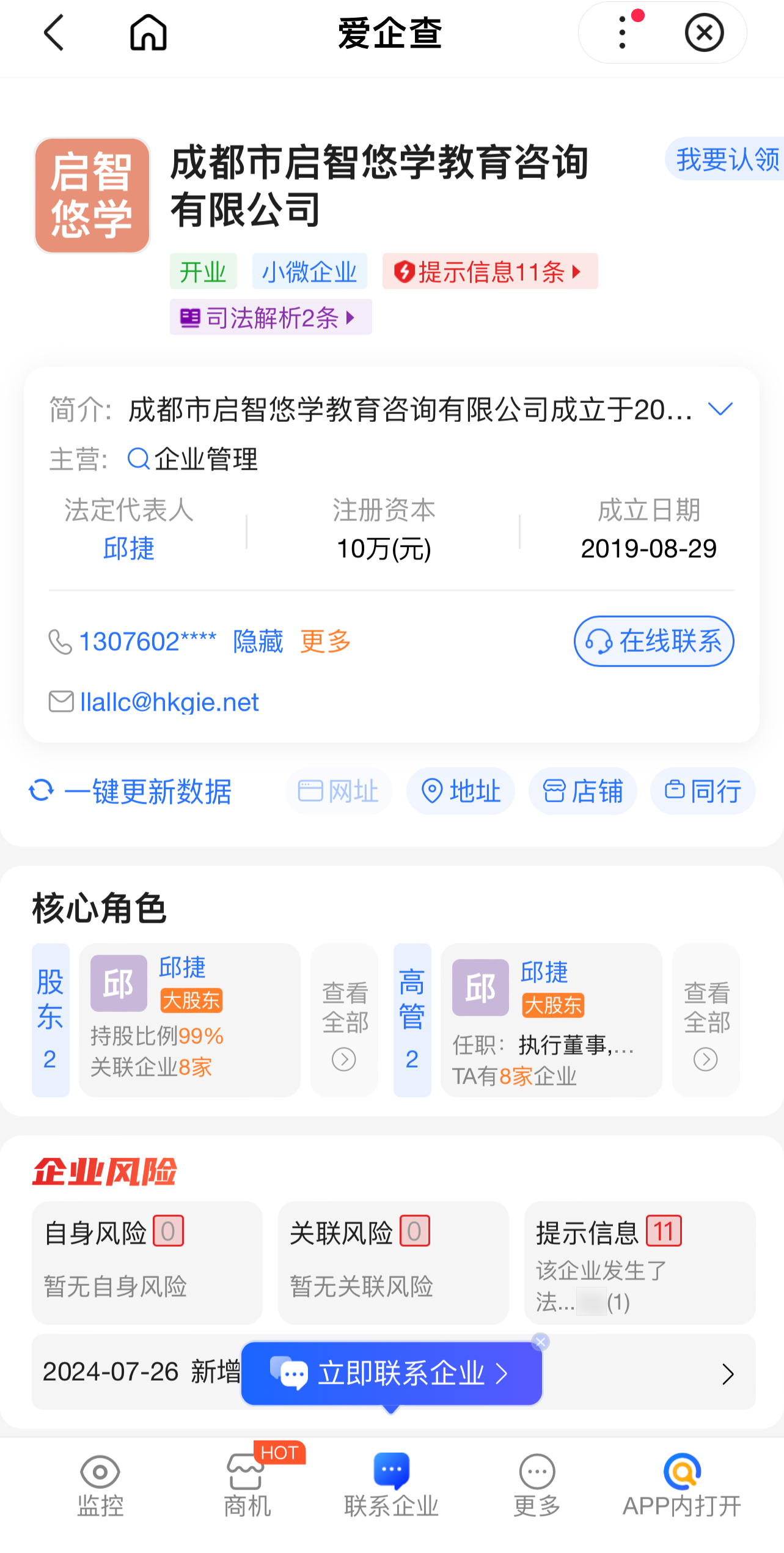
Task: Select the 地址 chip
Action: pyautogui.click(x=461, y=791)
